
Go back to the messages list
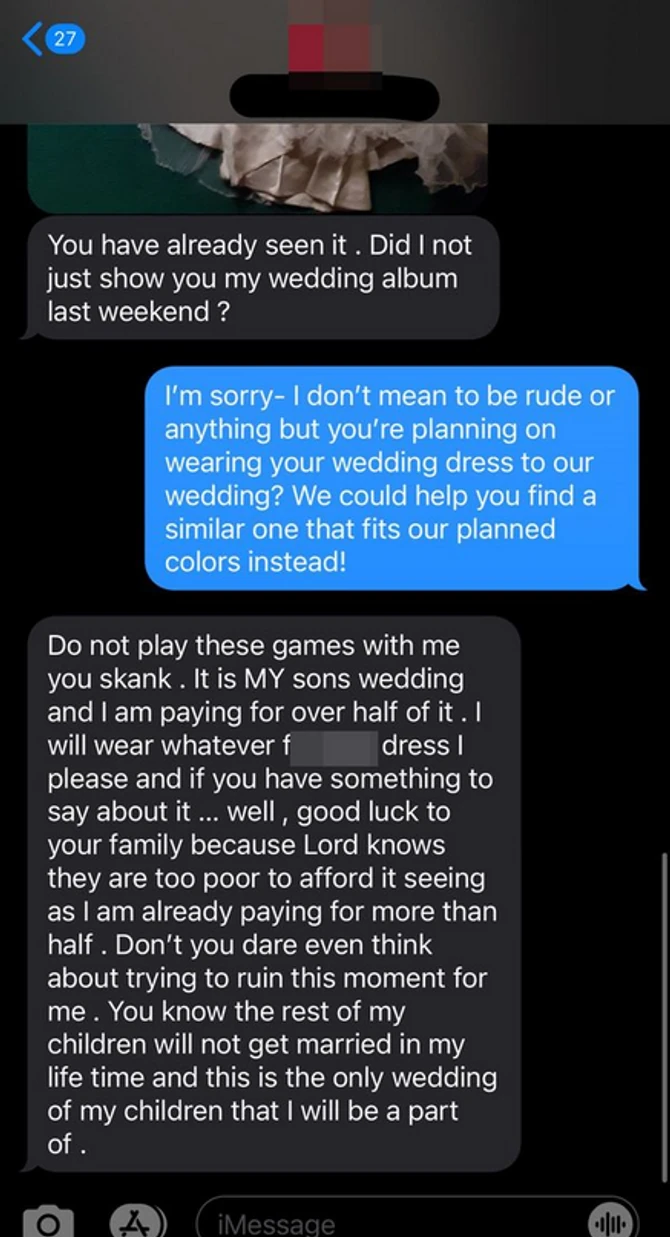52,41
